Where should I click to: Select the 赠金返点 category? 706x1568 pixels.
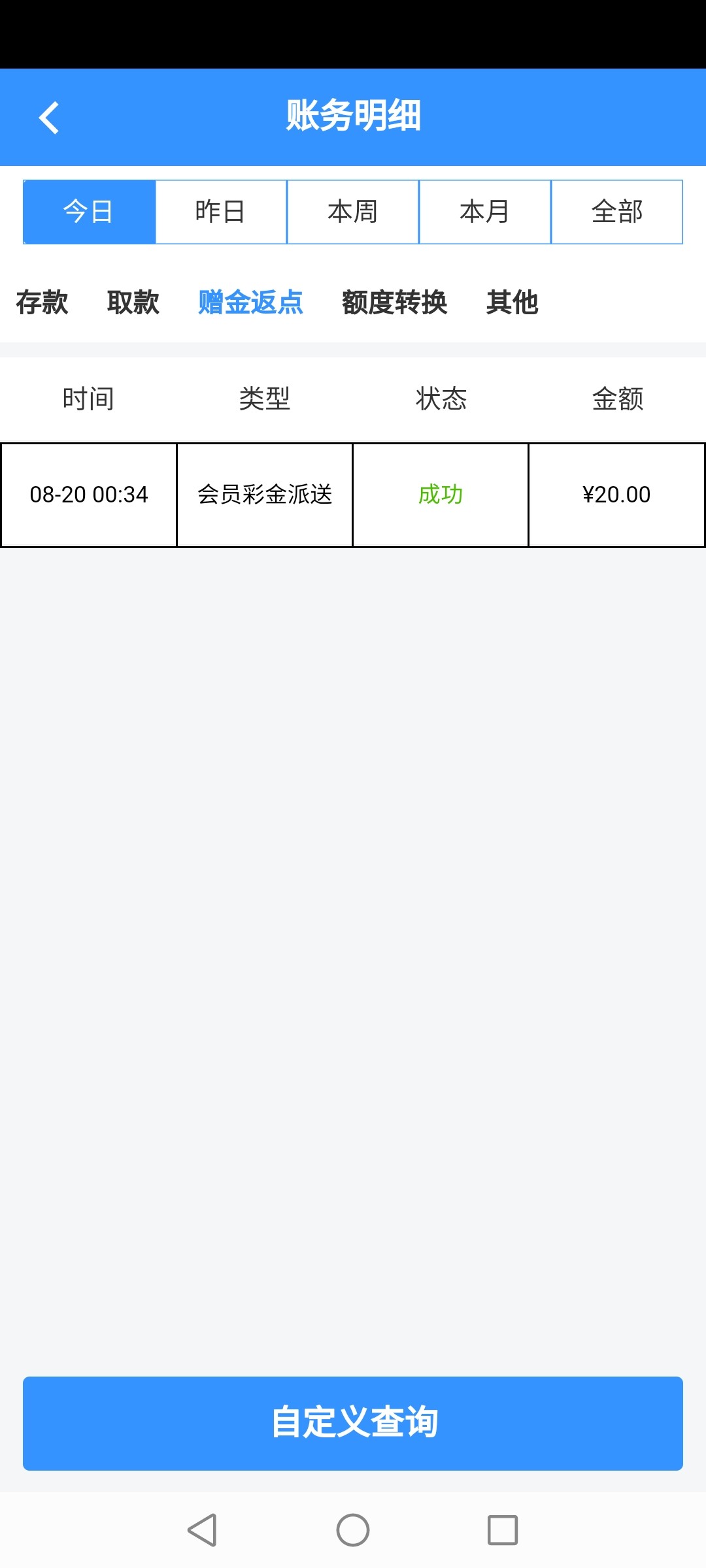[x=251, y=302]
